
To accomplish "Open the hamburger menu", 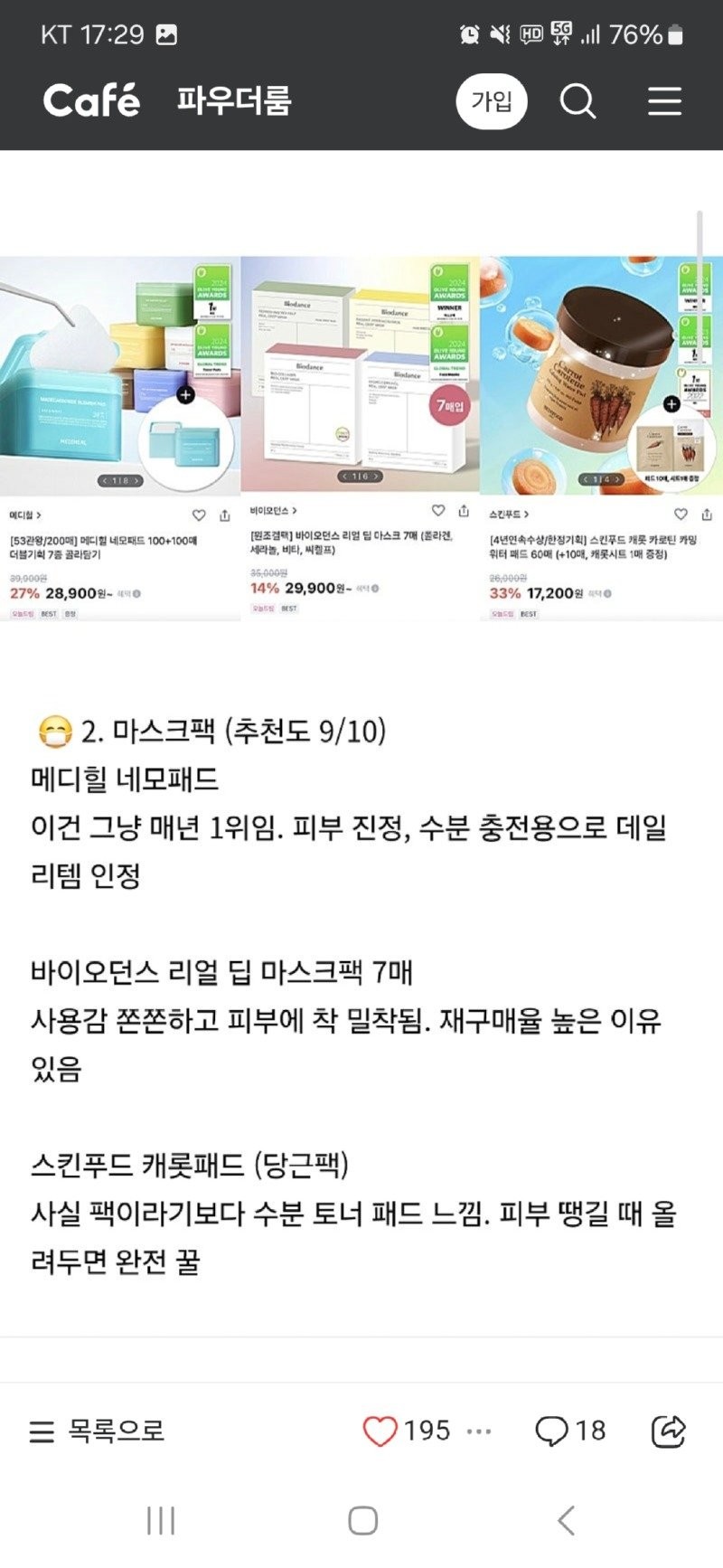I will (x=664, y=100).
